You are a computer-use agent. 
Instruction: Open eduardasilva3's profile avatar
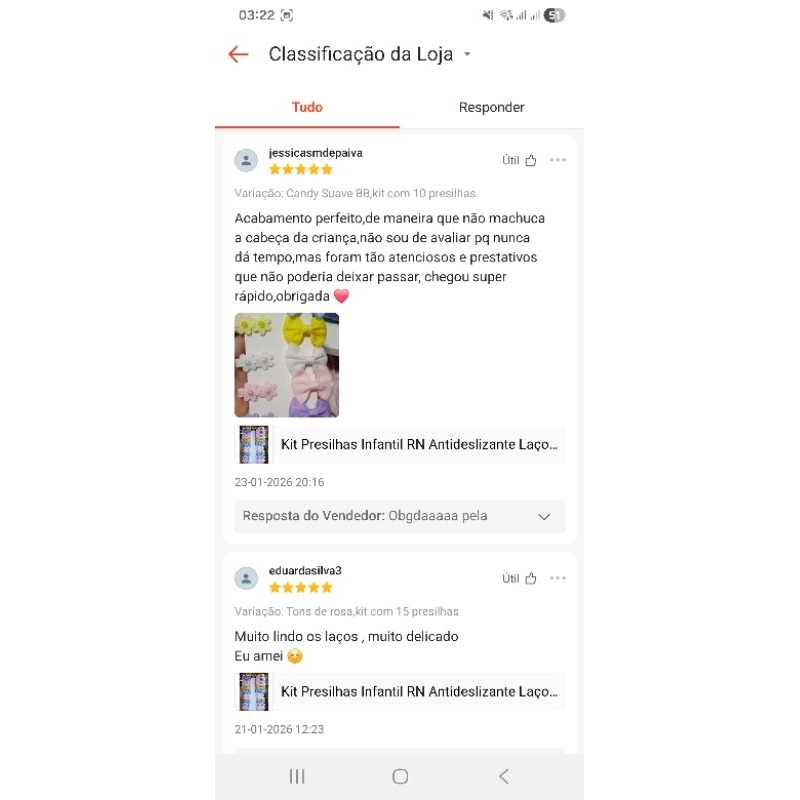click(x=246, y=579)
